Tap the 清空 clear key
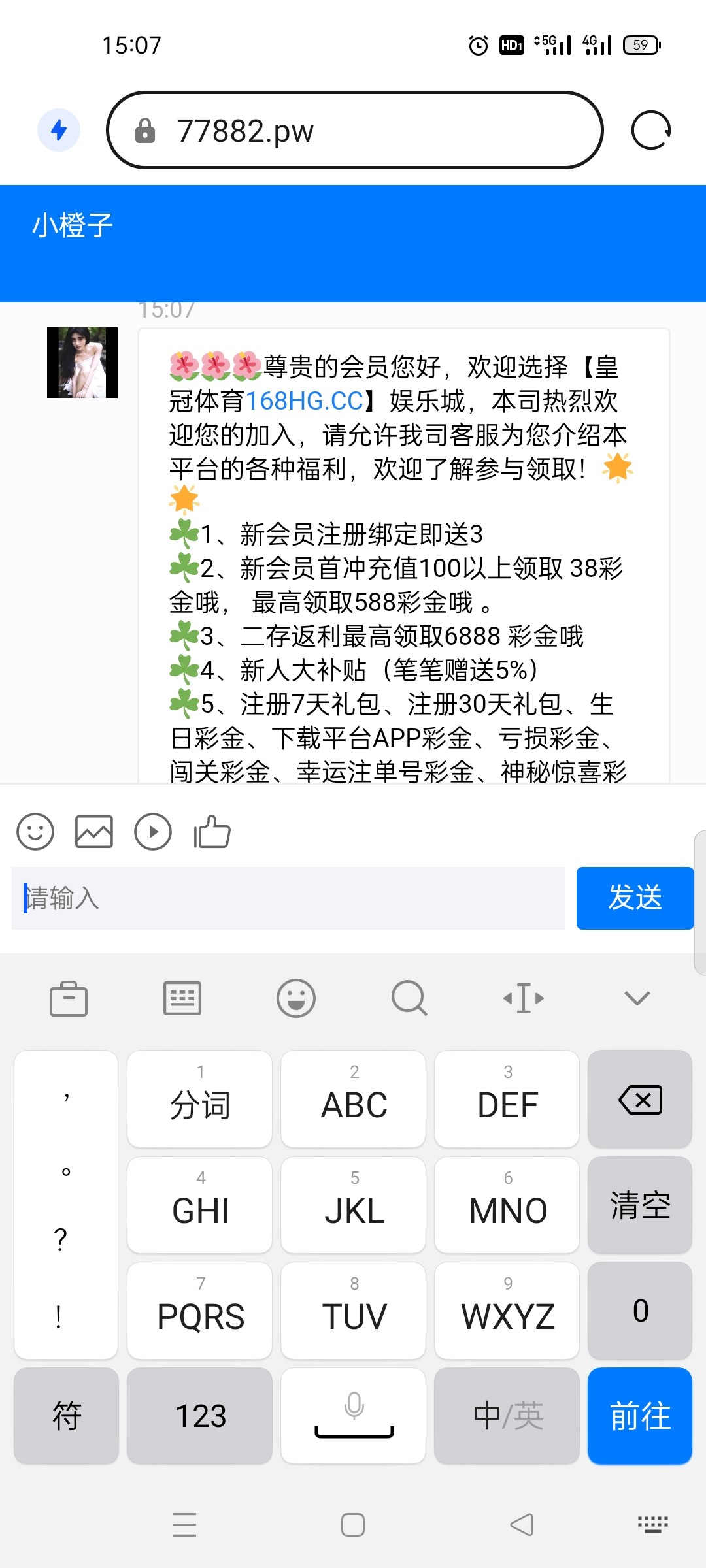Viewport: 706px width, 1568px height. pyautogui.click(x=640, y=1205)
